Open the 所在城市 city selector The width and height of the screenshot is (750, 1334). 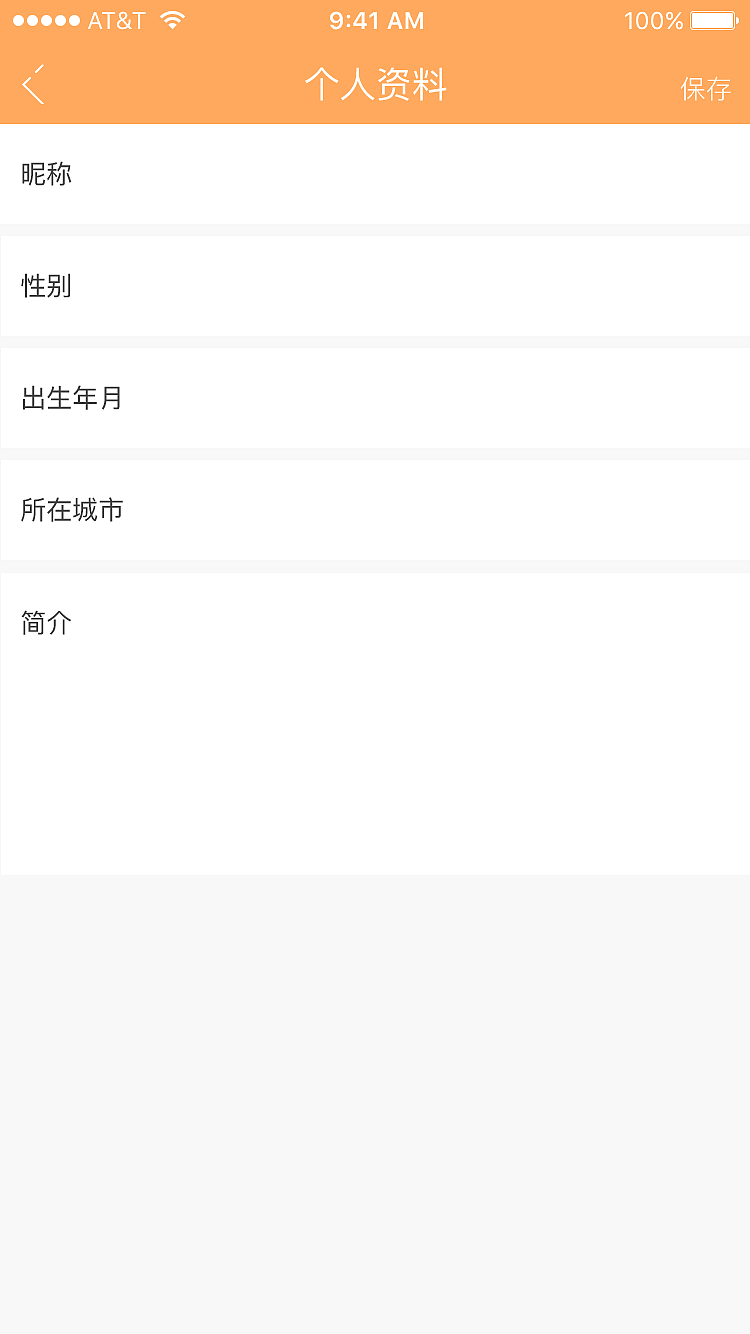(375, 510)
